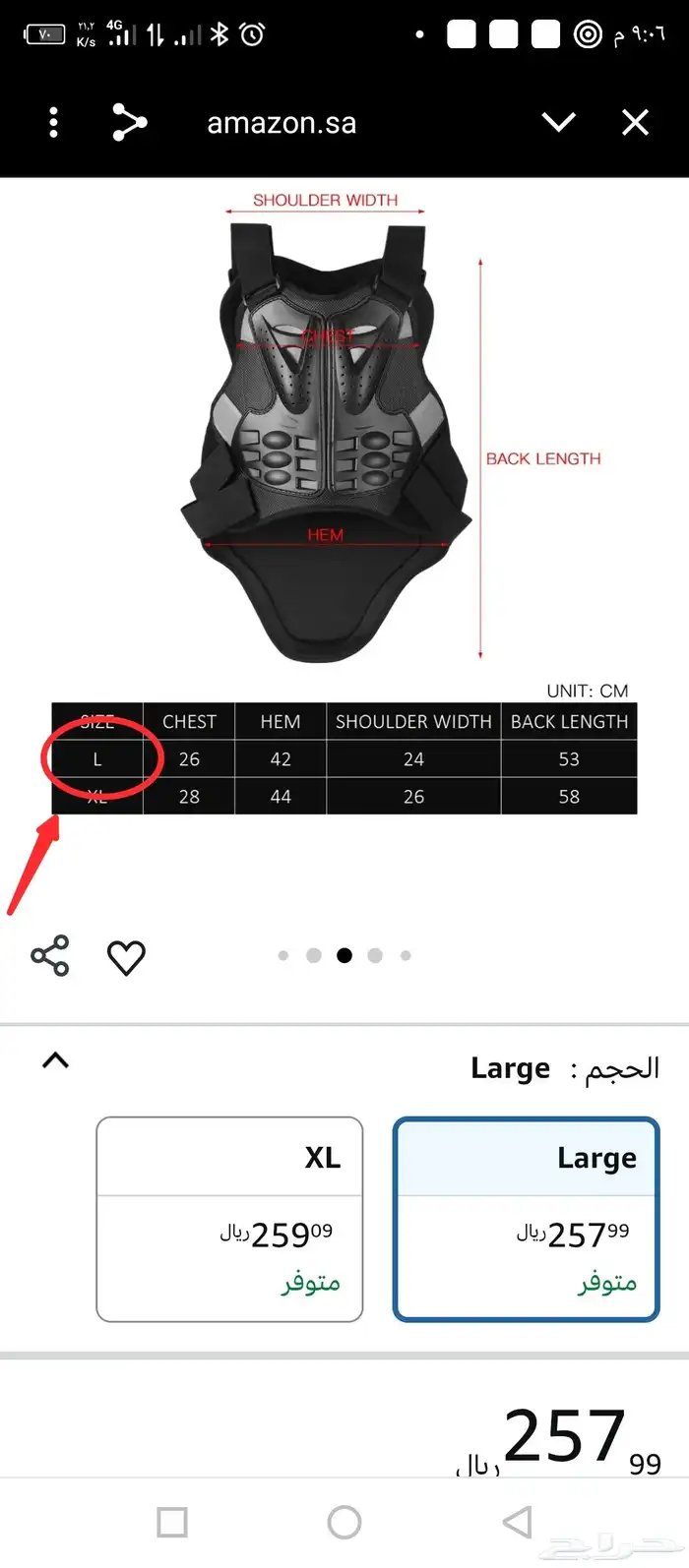Close the amazon.sa browser tab
The height and width of the screenshot is (1568, 689).
(x=636, y=123)
